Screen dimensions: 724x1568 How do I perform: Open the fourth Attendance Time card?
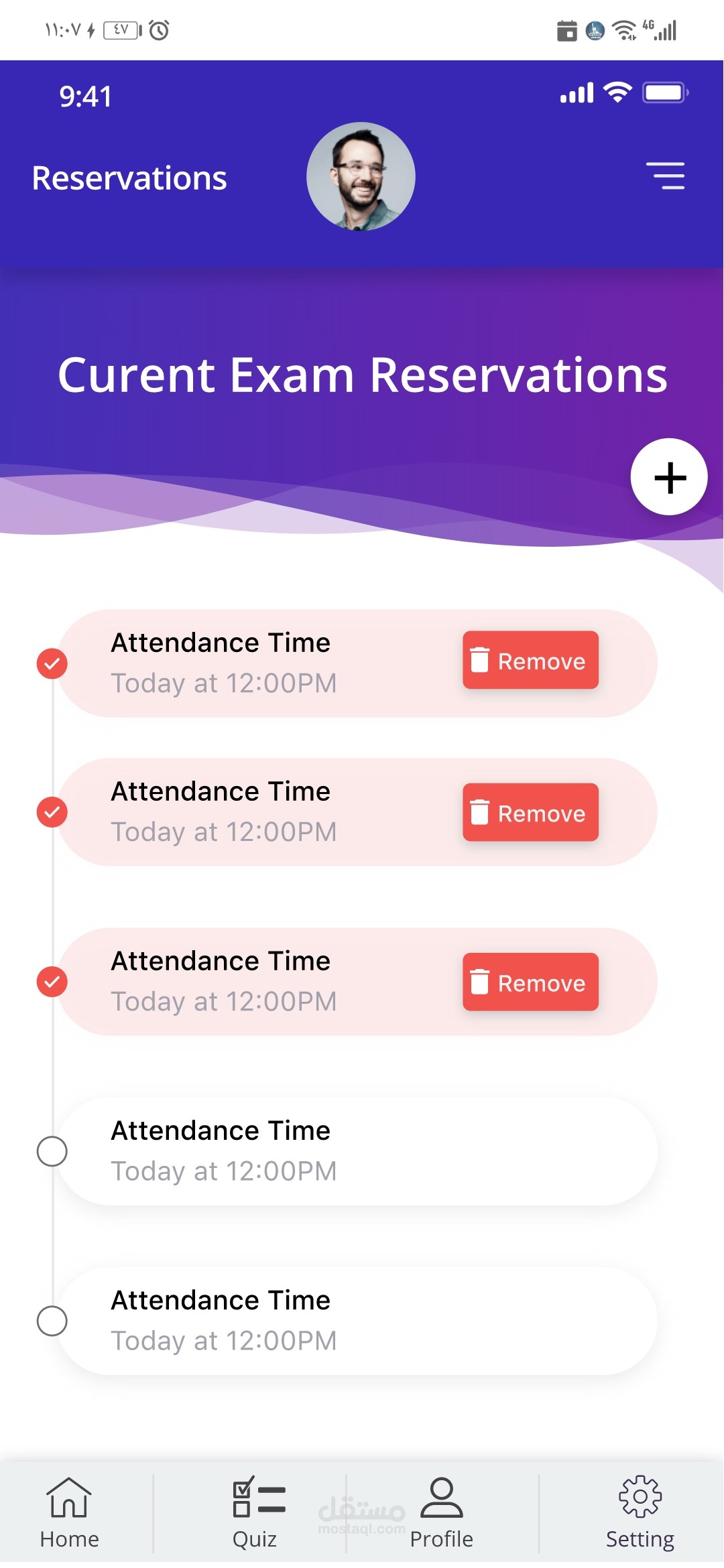pyautogui.click(x=357, y=1151)
